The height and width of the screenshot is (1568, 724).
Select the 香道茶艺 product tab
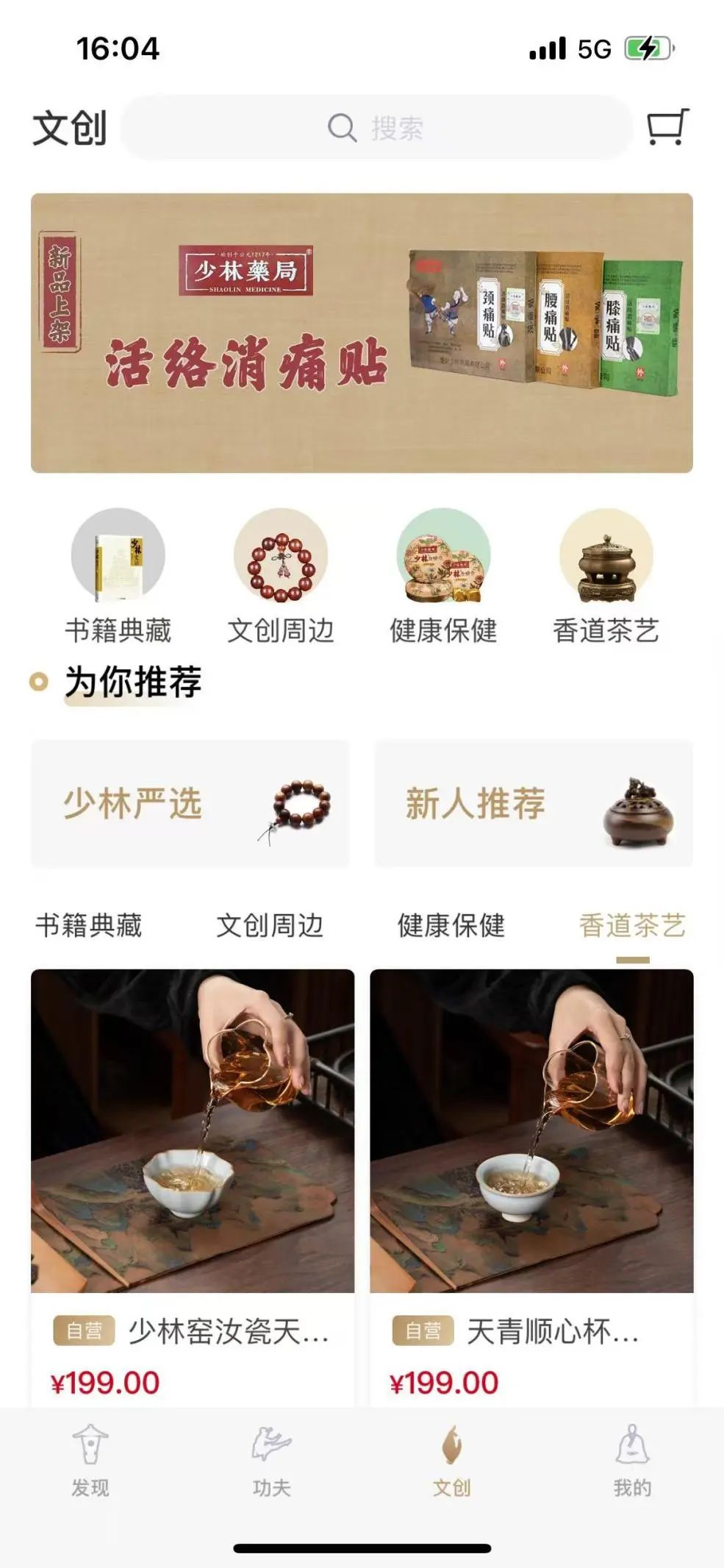pos(632,925)
